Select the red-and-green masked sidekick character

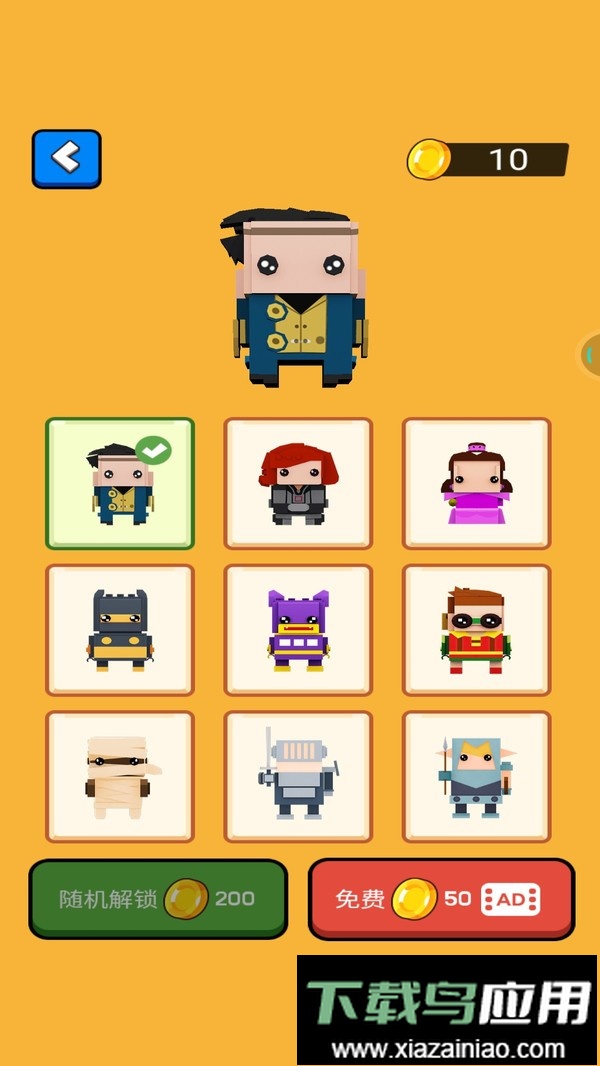(476, 630)
